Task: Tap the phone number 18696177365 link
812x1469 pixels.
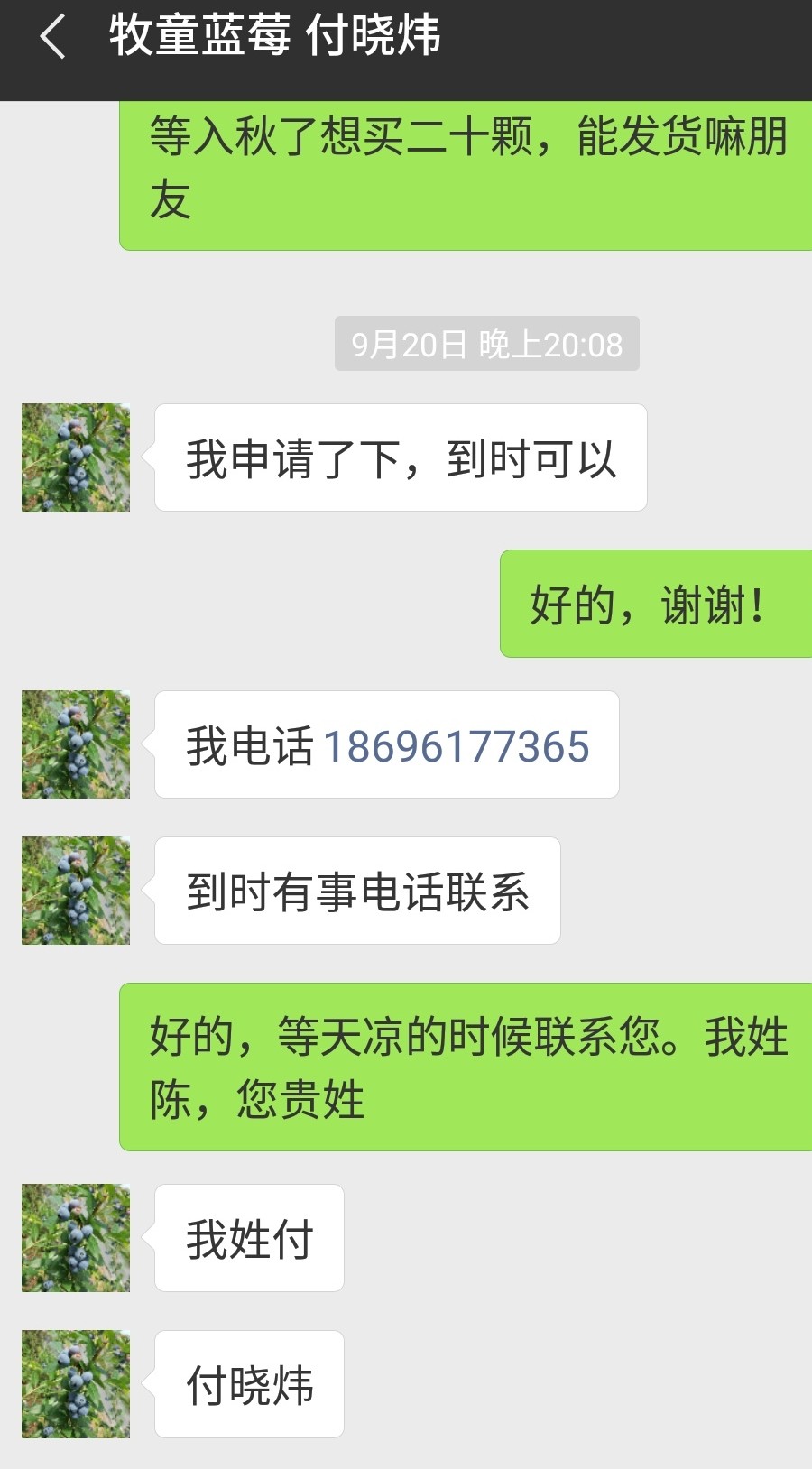Action: (456, 746)
